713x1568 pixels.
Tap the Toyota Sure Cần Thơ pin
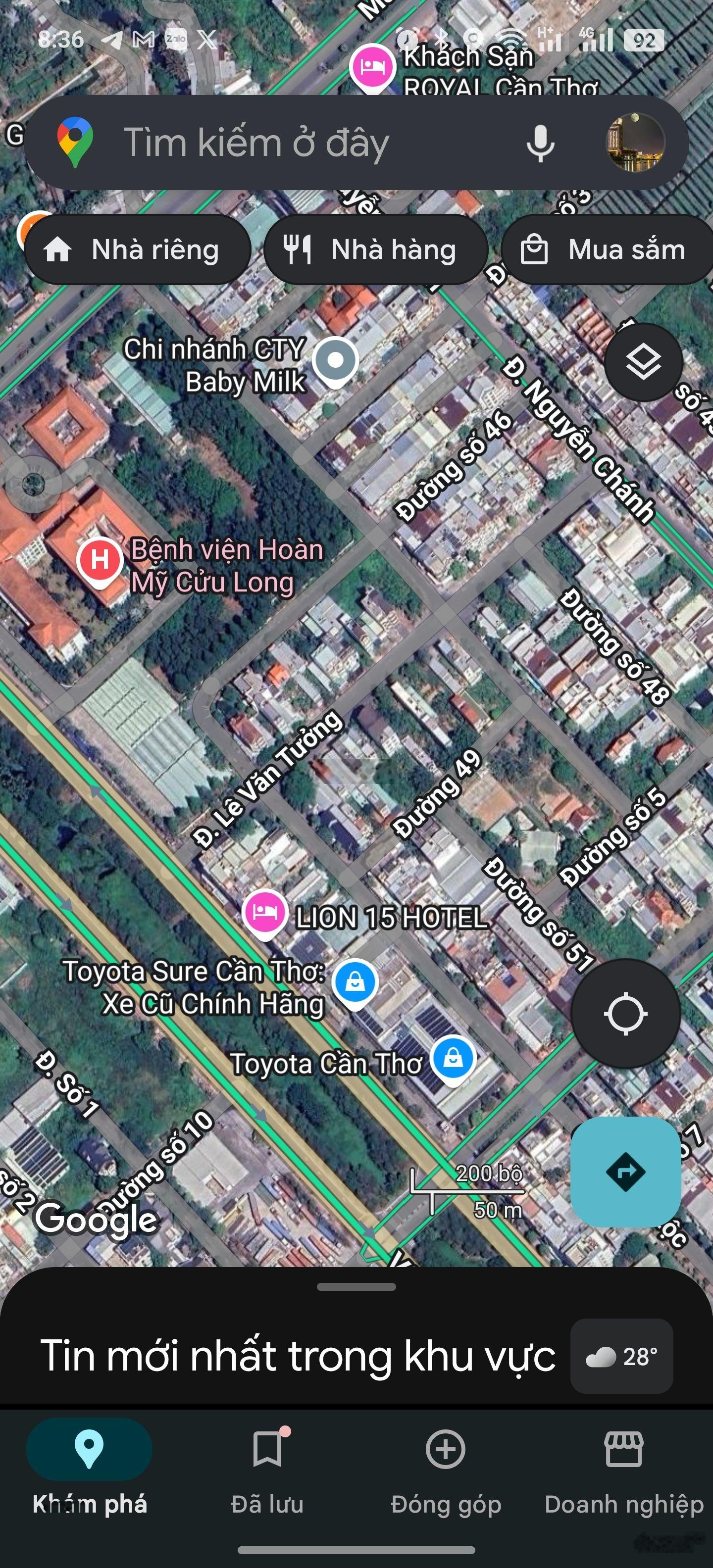click(x=356, y=981)
